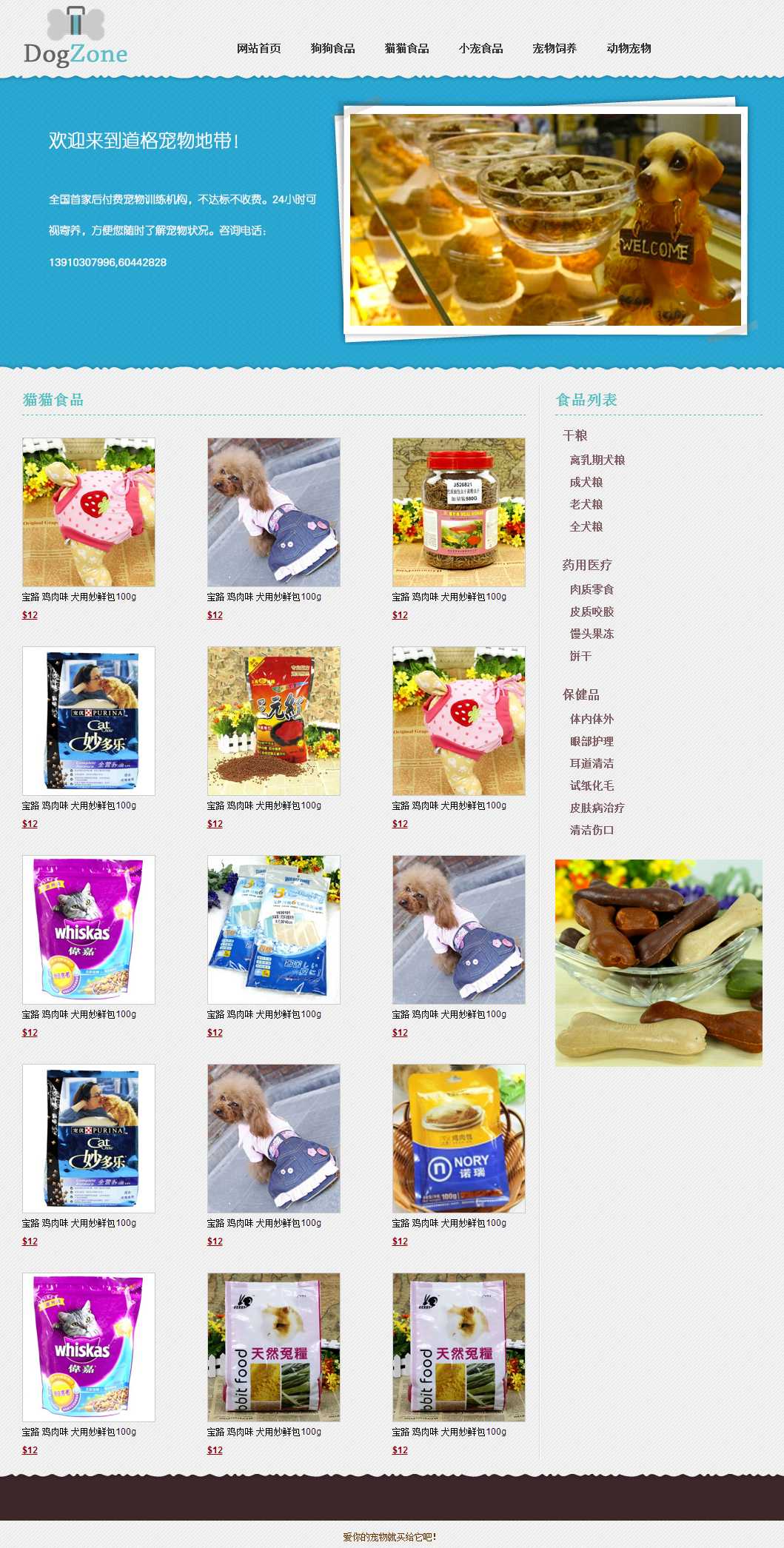Open the 网站首页 nav link

coord(258,48)
